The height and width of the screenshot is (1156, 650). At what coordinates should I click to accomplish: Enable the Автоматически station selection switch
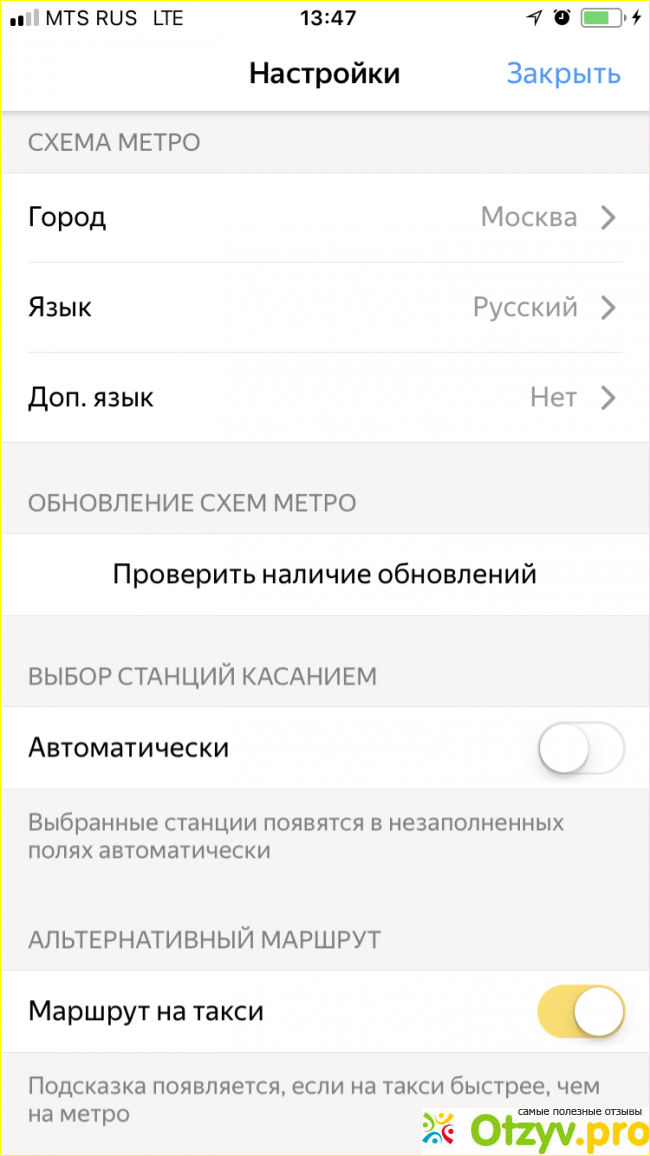pos(580,748)
